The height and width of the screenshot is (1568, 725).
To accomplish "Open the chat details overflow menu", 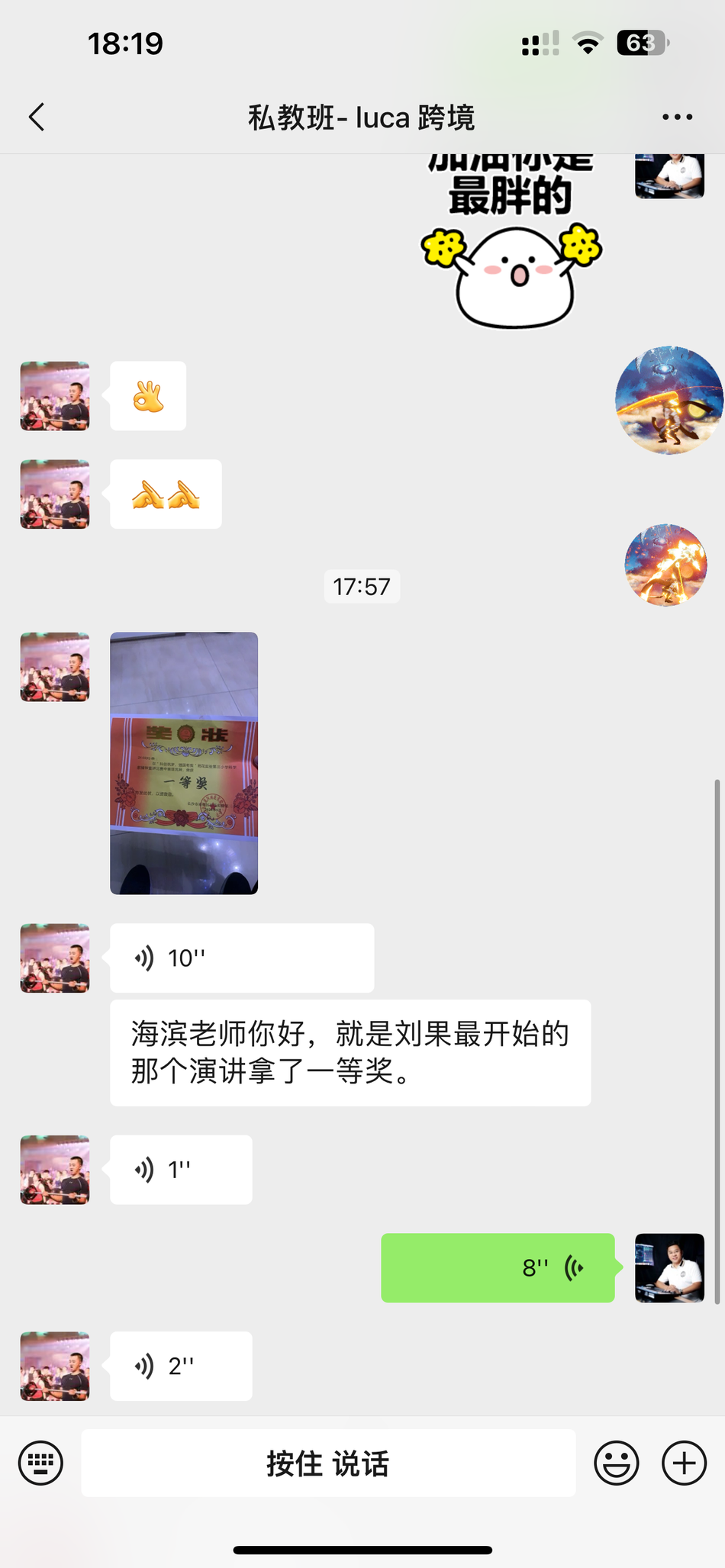I will 677,118.
